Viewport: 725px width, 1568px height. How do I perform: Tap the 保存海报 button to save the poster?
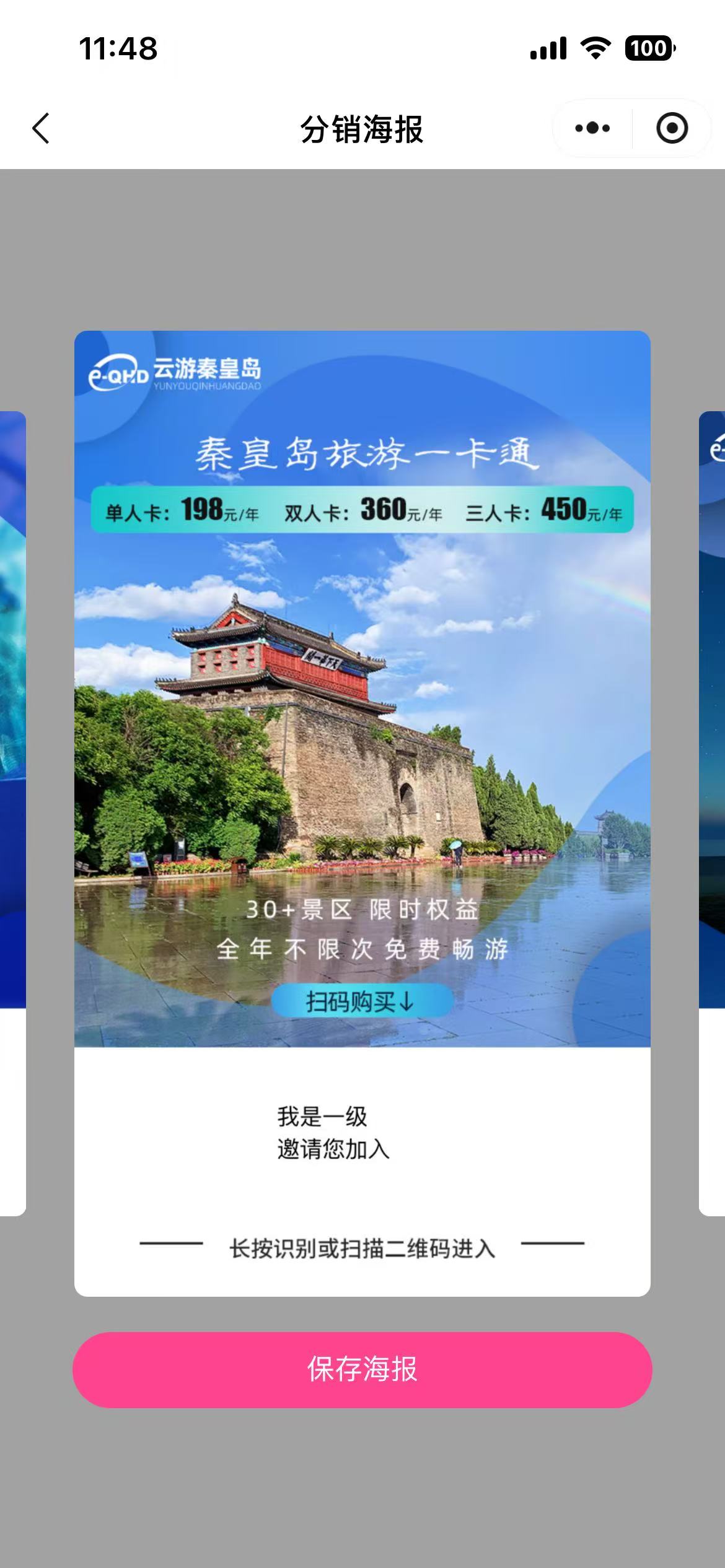click(x=362, y=1369)
